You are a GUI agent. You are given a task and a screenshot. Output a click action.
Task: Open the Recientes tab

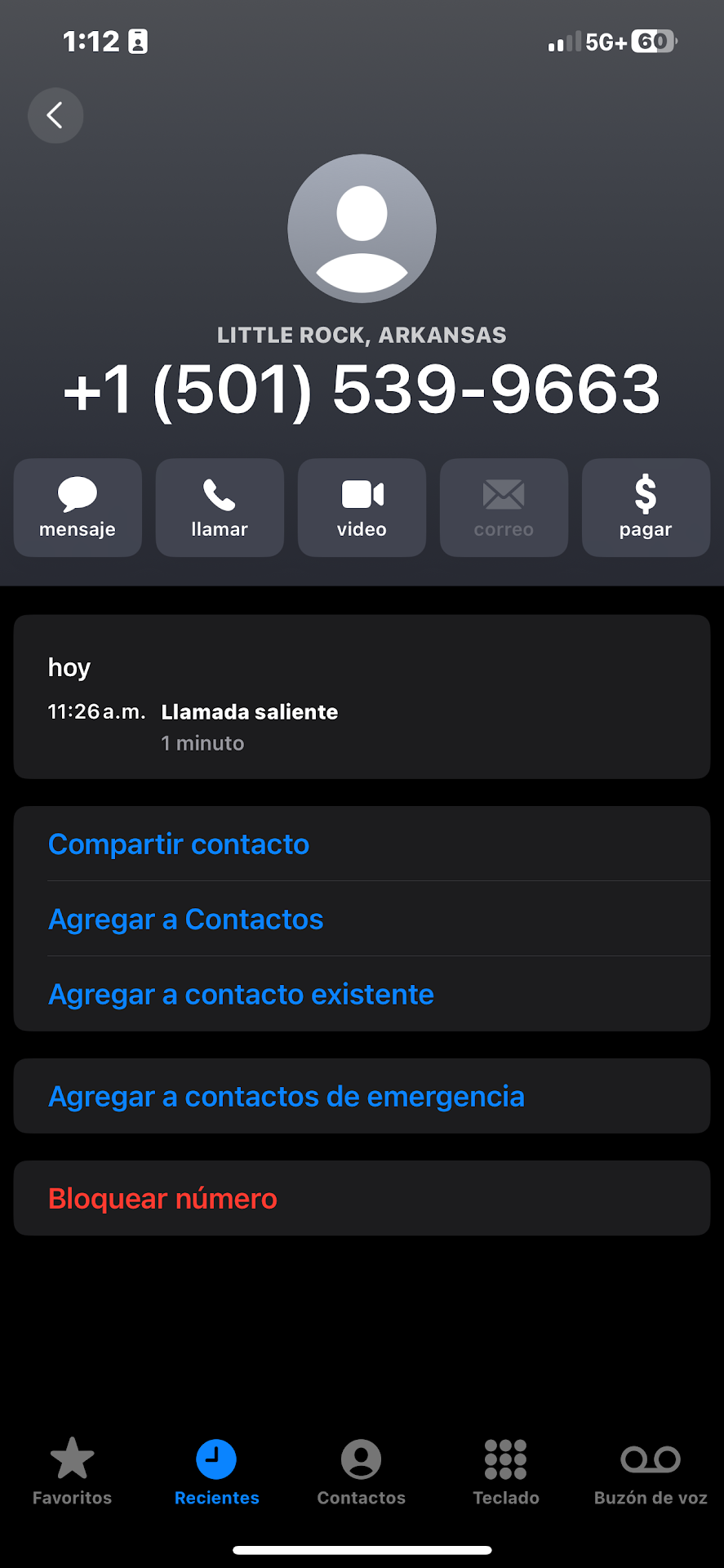pos(216,1472)
